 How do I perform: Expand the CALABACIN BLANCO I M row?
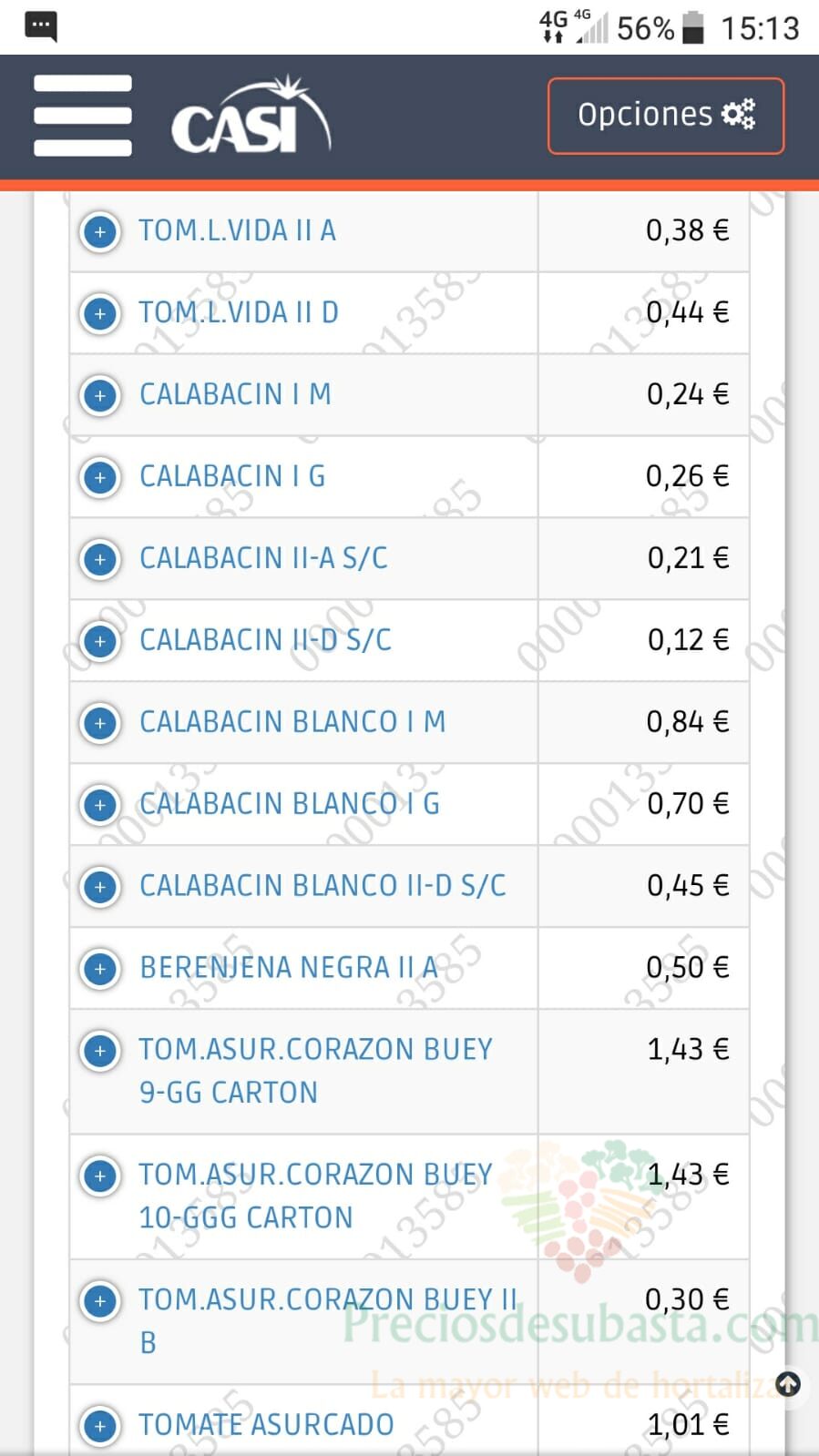(100, 723)
